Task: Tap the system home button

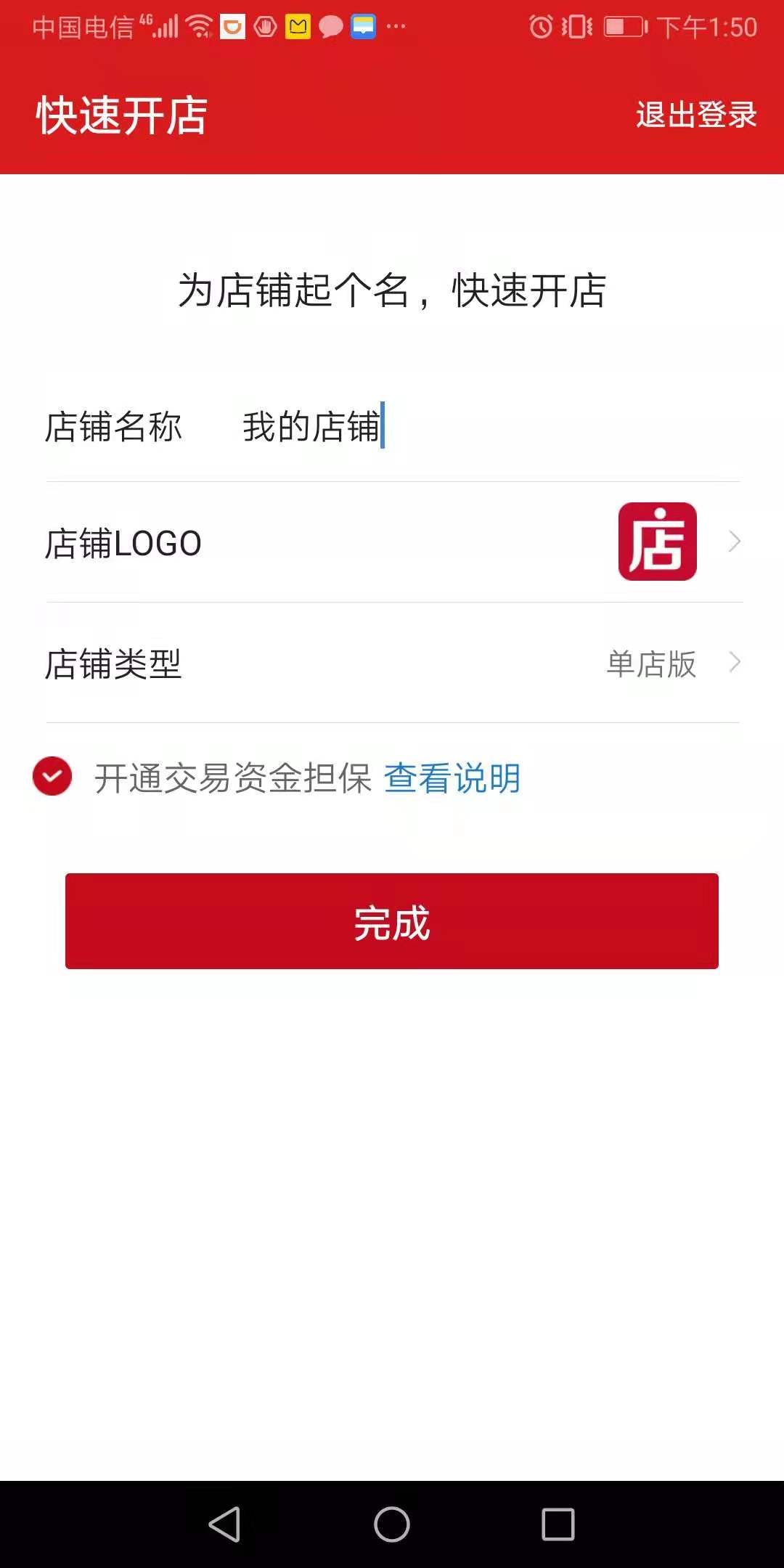Action: pos(392,1524)
